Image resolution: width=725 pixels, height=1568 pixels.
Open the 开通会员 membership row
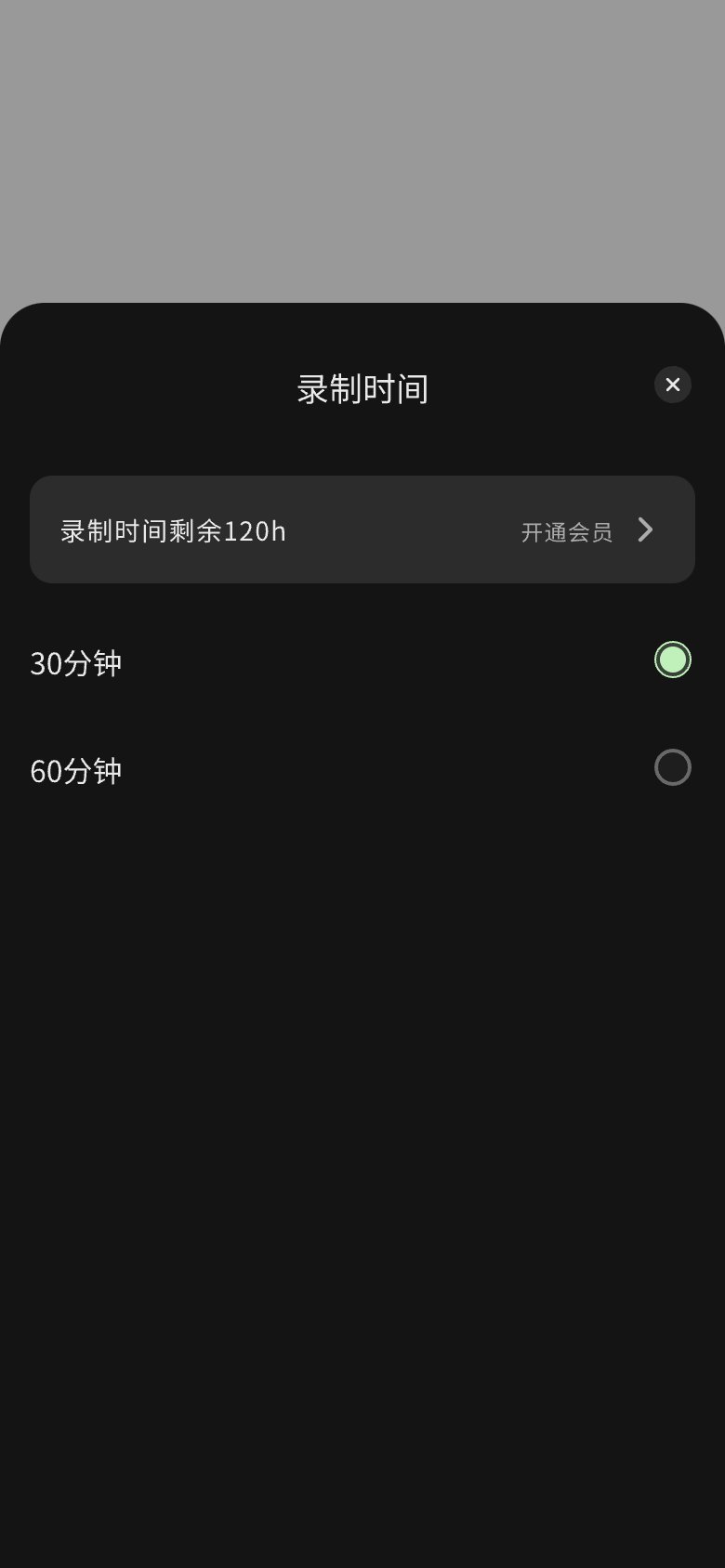[x=362, y=529]
